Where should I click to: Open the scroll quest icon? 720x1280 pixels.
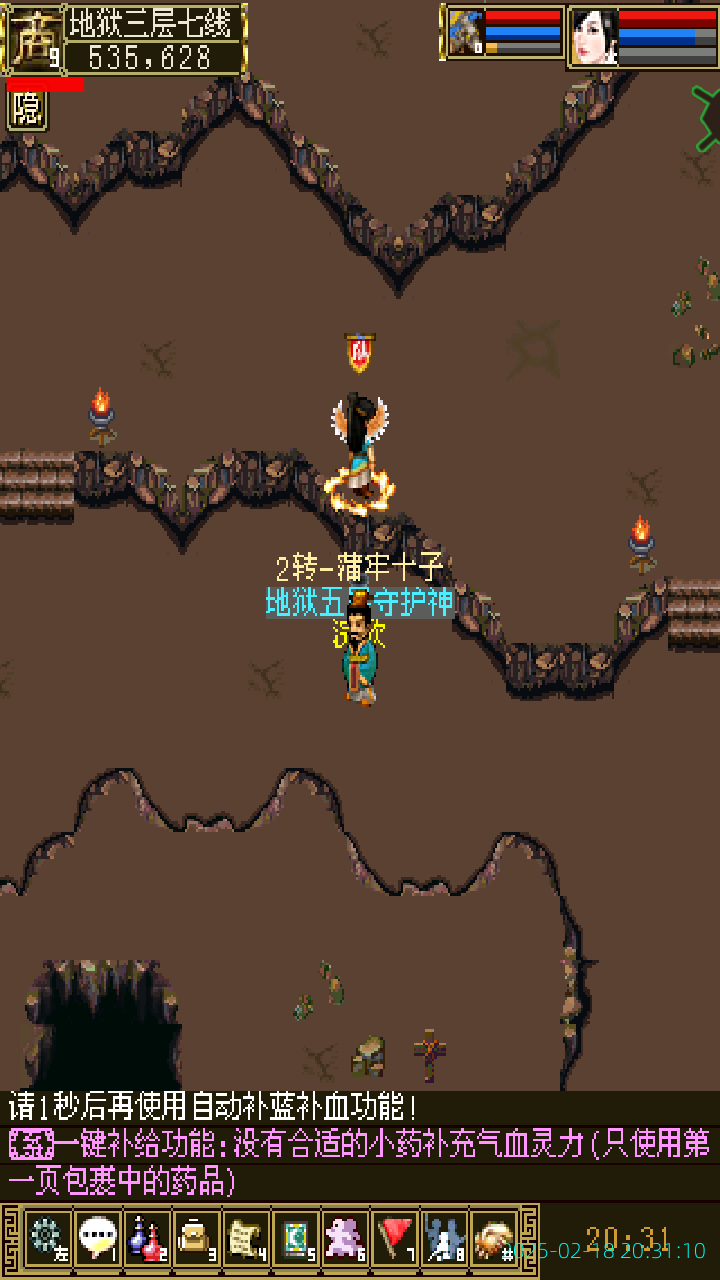[246, 1238]
